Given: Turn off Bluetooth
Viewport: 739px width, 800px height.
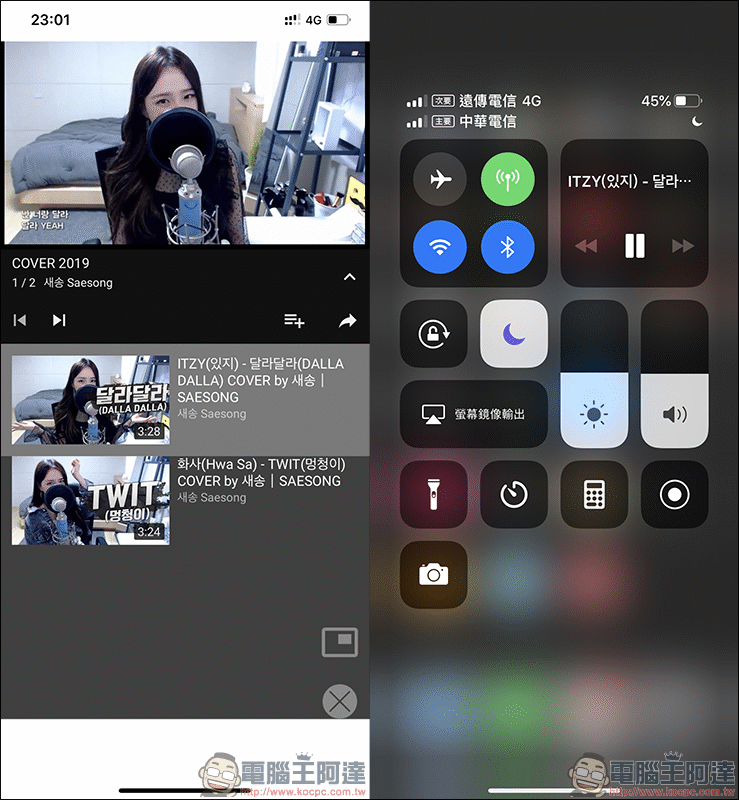Looking at the screenshot, I should tap(507, 247).
